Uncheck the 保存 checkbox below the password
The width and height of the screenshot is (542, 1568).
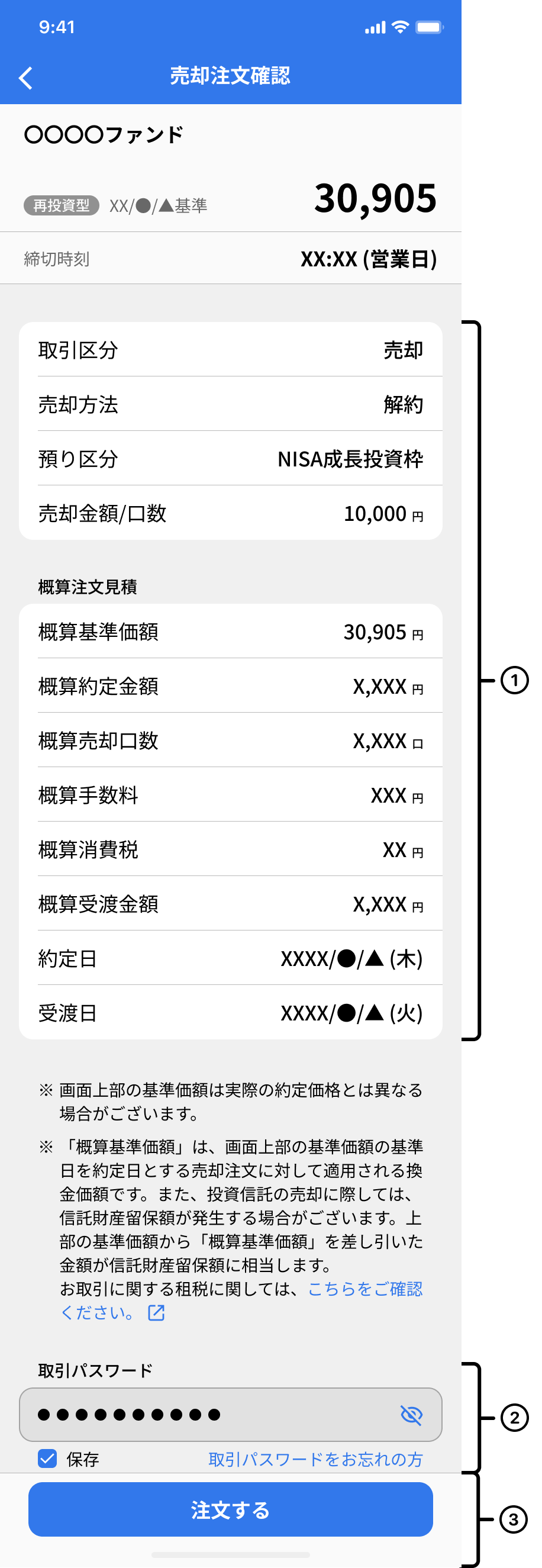click(x=48, y=1459)
